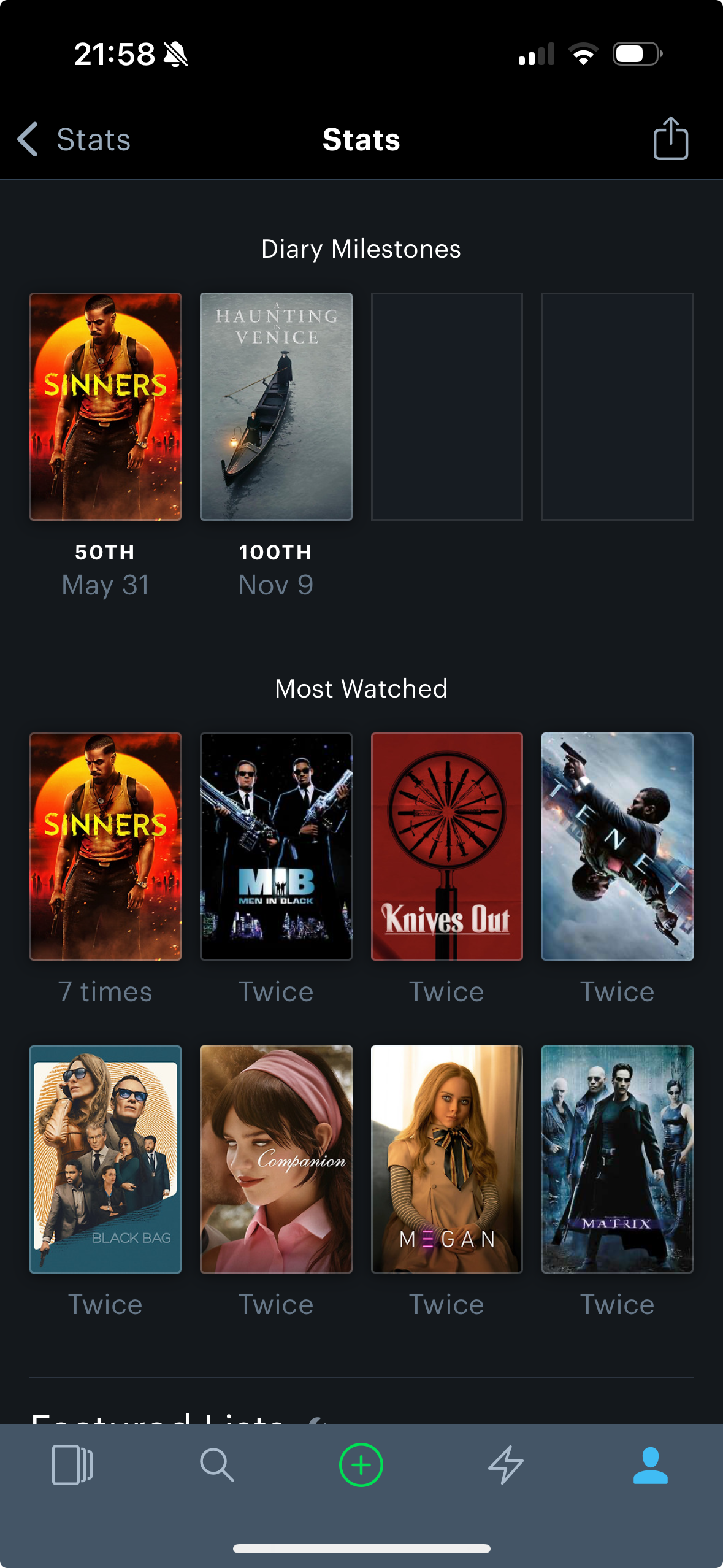Open the 50th milestone film Sinners

coord(105,407)
